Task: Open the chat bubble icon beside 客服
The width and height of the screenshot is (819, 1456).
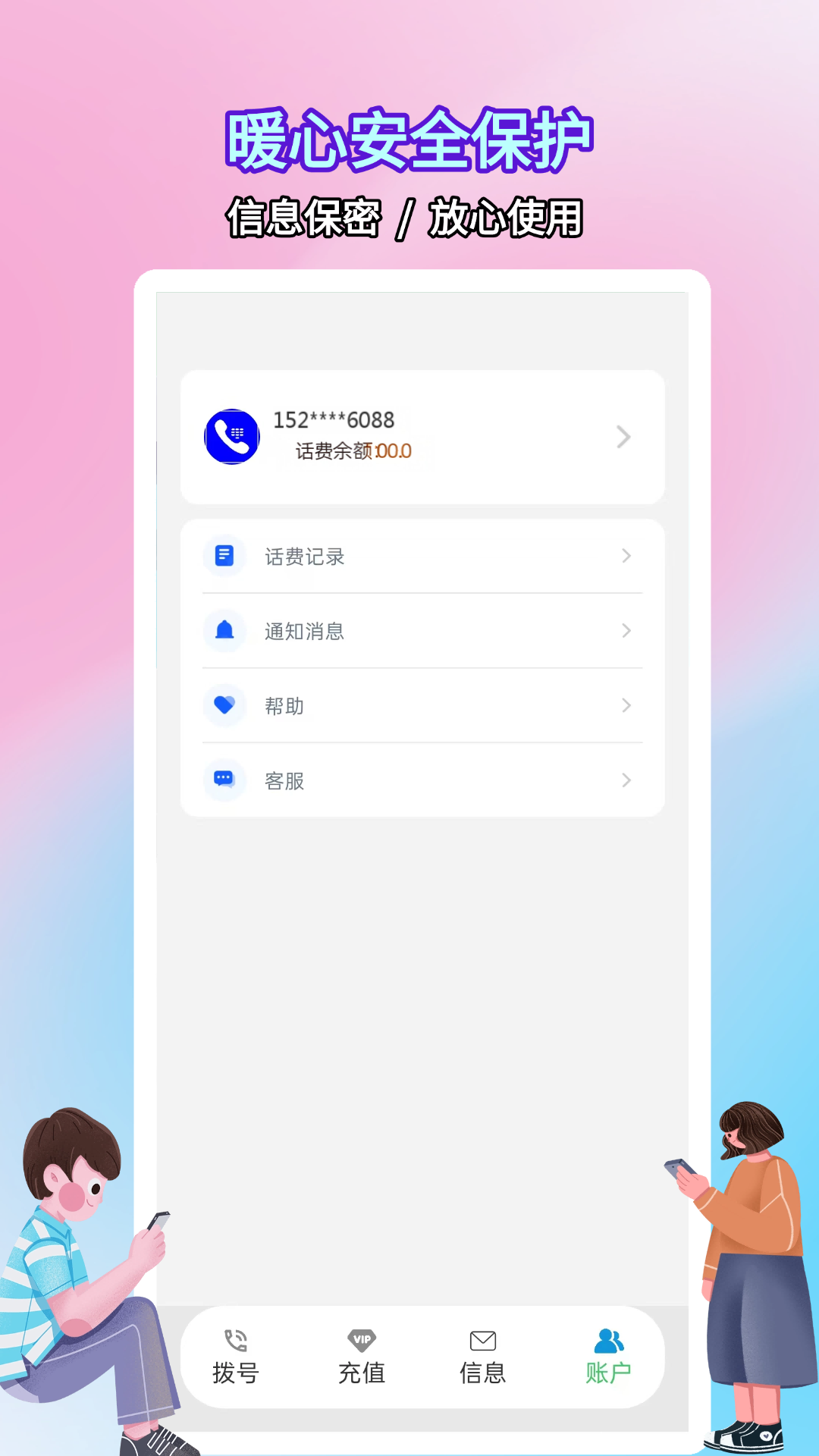Action: 224,780
